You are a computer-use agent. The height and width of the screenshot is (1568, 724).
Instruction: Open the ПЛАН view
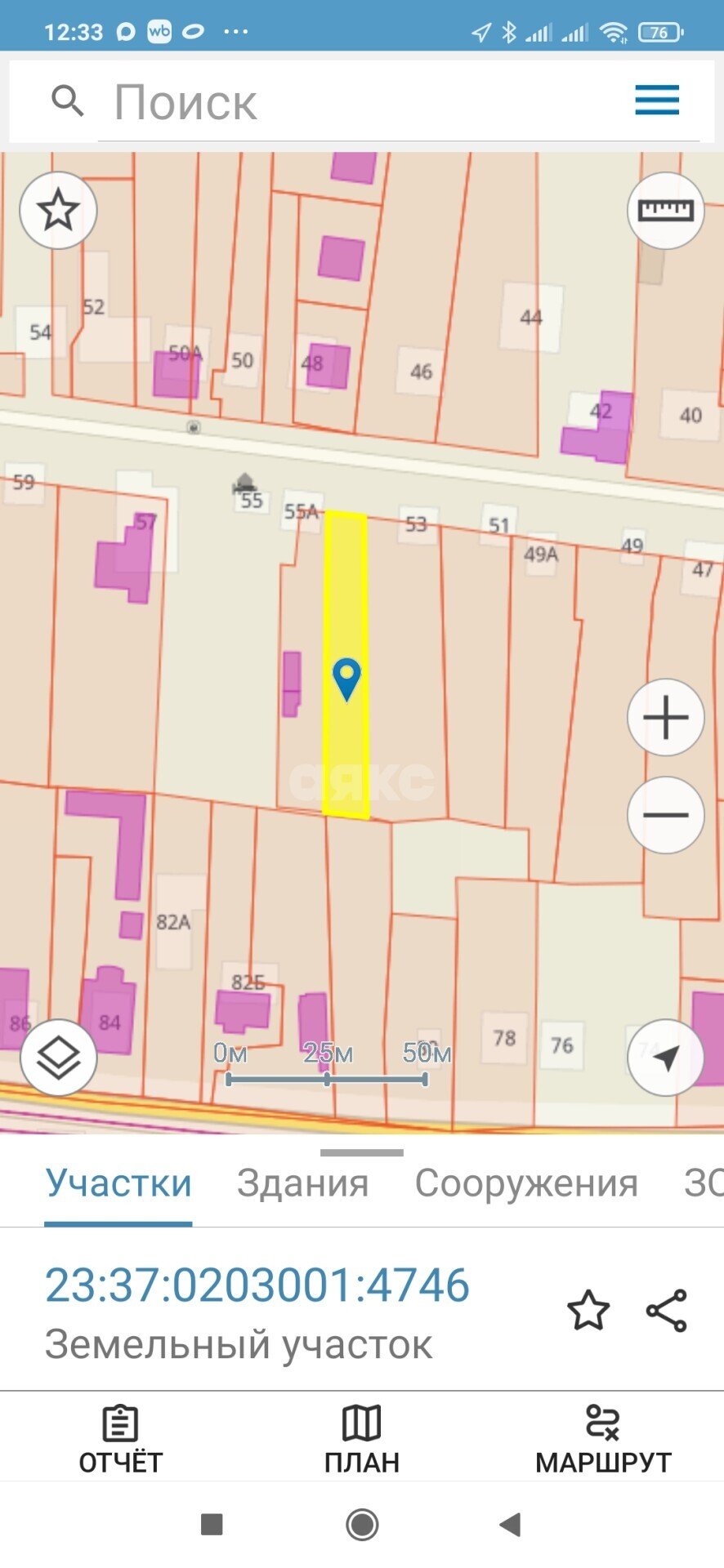pyautogui.click(x=362, y=1439)
